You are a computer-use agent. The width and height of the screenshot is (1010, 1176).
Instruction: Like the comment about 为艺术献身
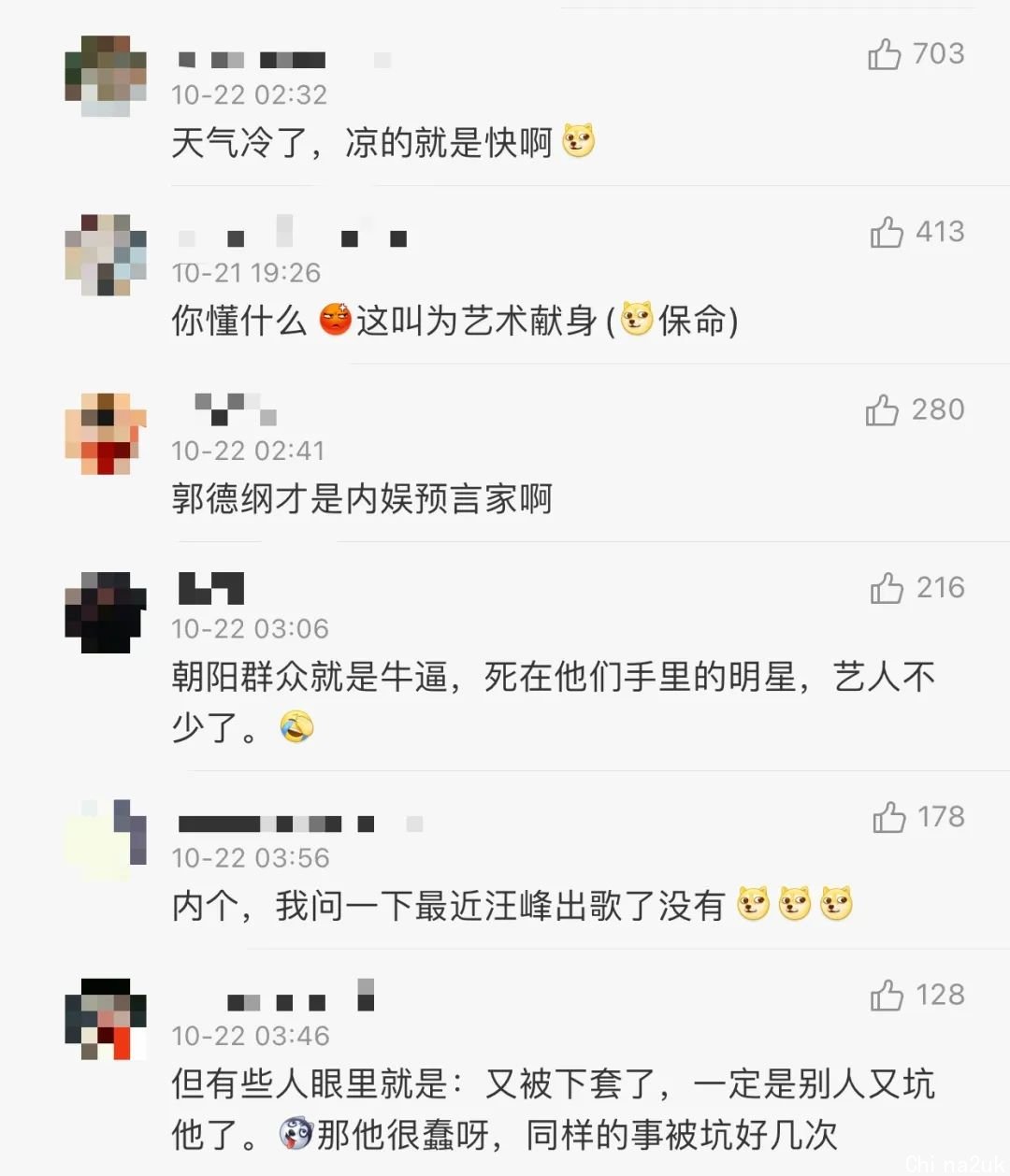coord(886,232)
